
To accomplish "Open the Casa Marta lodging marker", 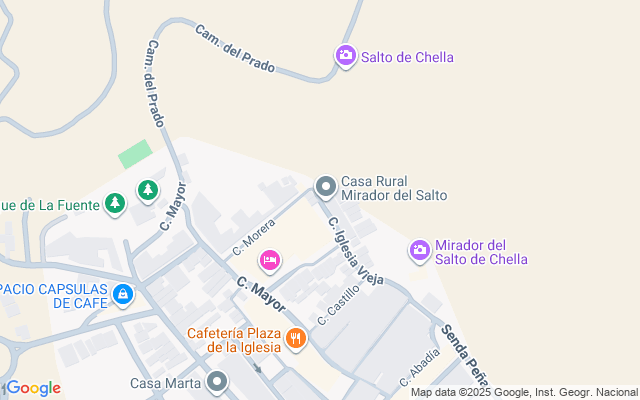I will click(x=219, y=382).
